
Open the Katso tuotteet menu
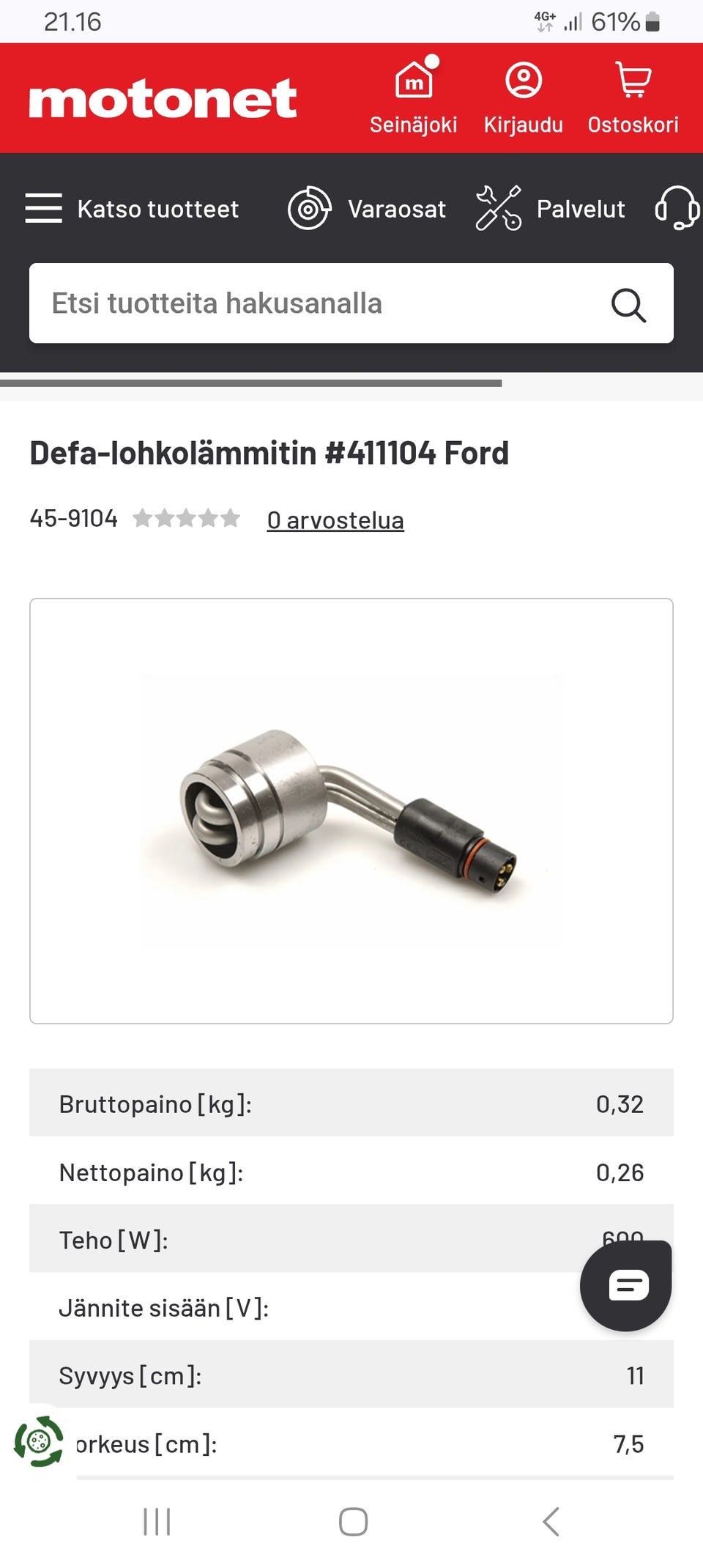pos(132,209)
